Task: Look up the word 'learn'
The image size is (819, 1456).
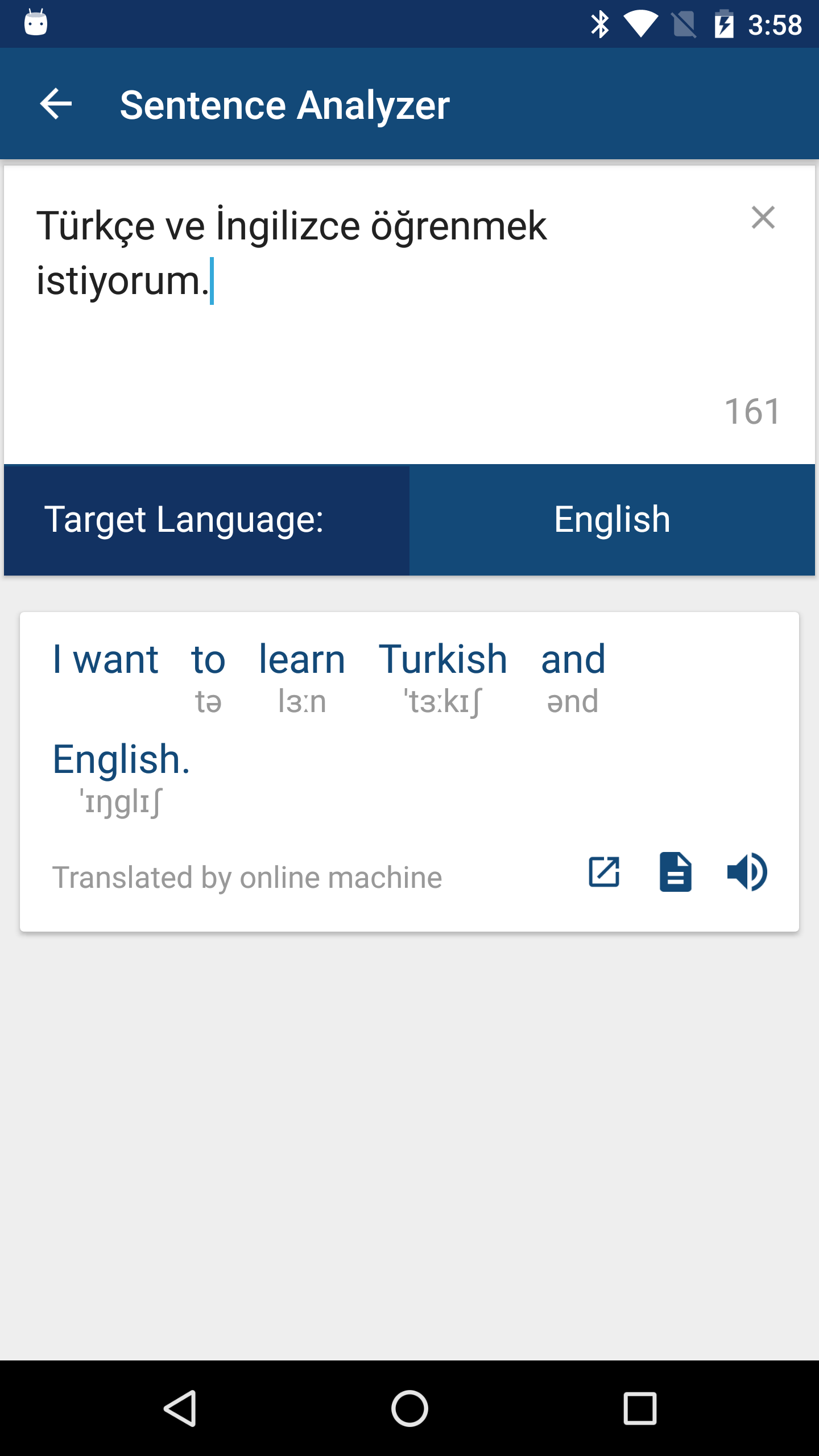Action: 302,660
